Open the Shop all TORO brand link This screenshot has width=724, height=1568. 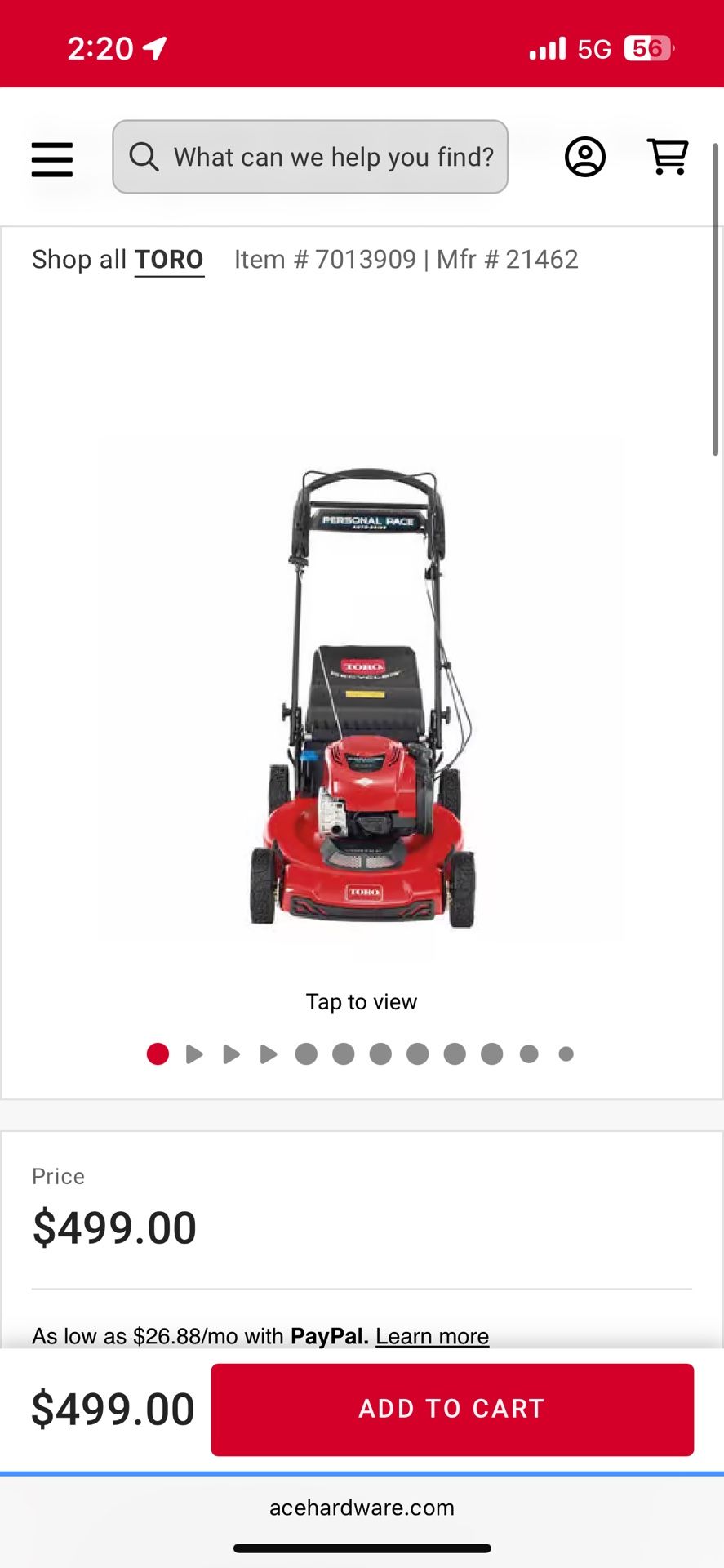(x=169, y=259)
